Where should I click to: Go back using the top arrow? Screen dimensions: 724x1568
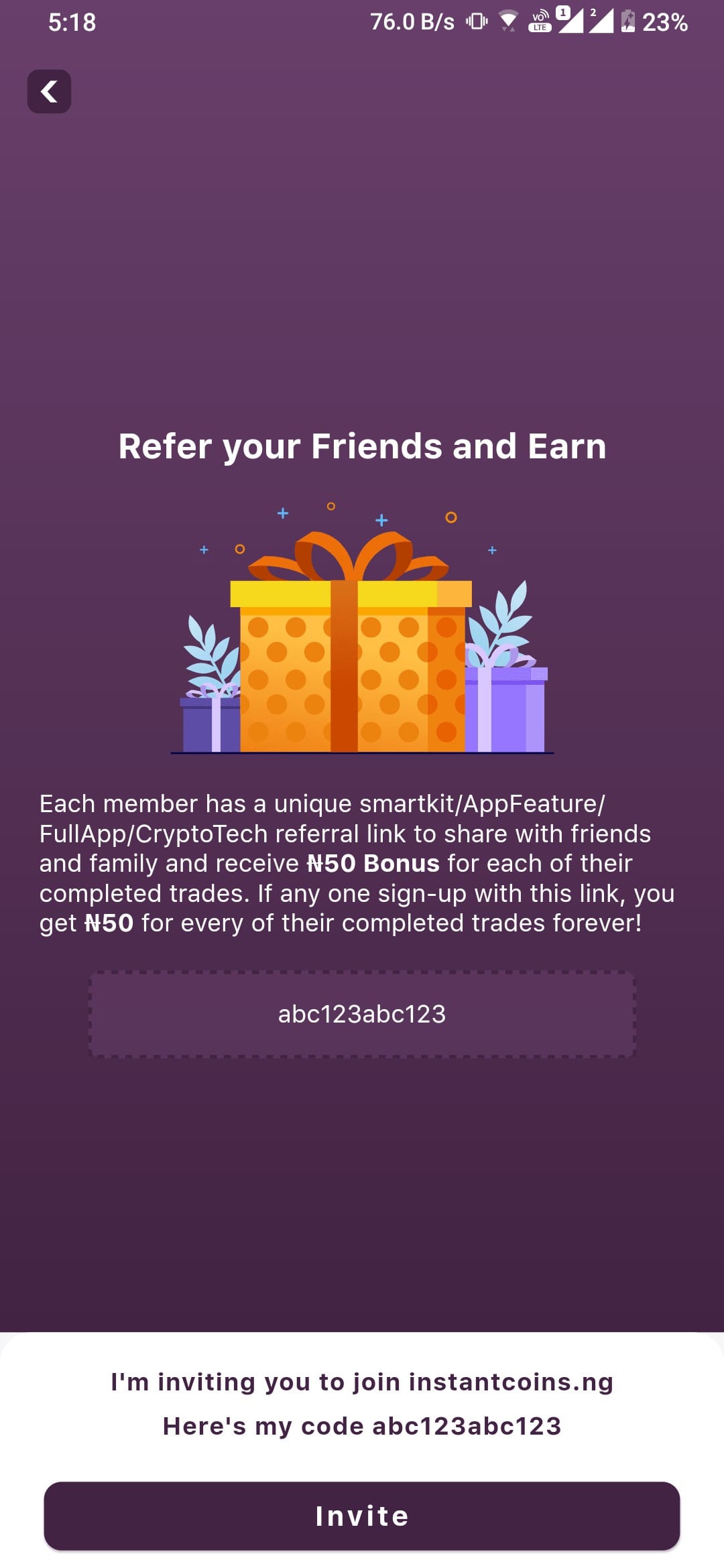tap(49, 92)
